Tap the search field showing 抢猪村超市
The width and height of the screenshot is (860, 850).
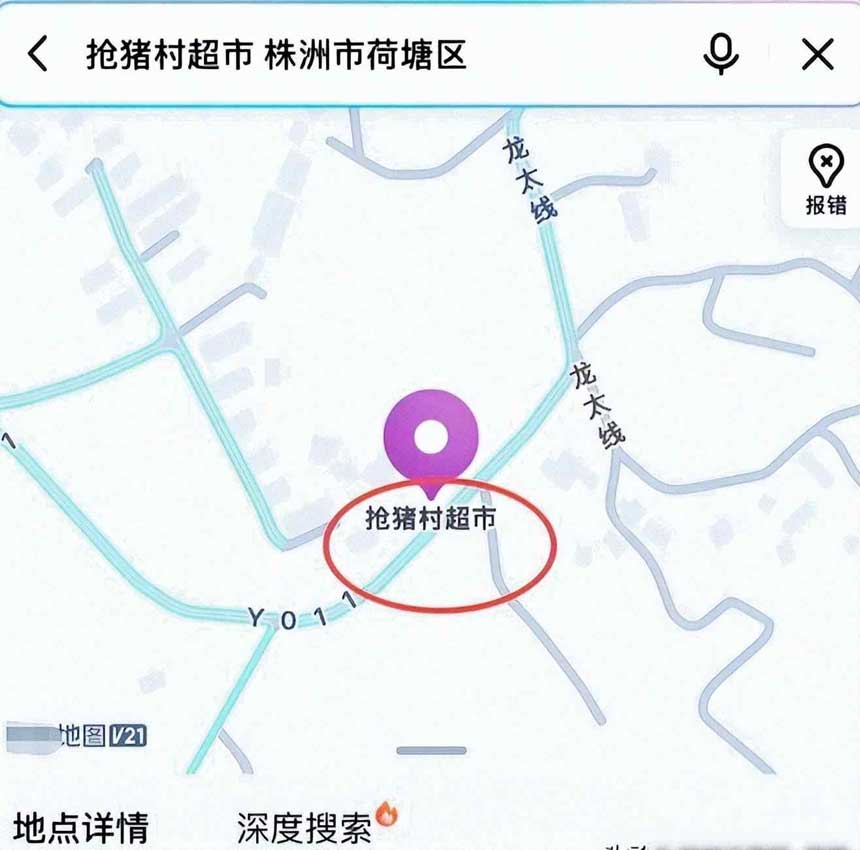click(276, 54)
